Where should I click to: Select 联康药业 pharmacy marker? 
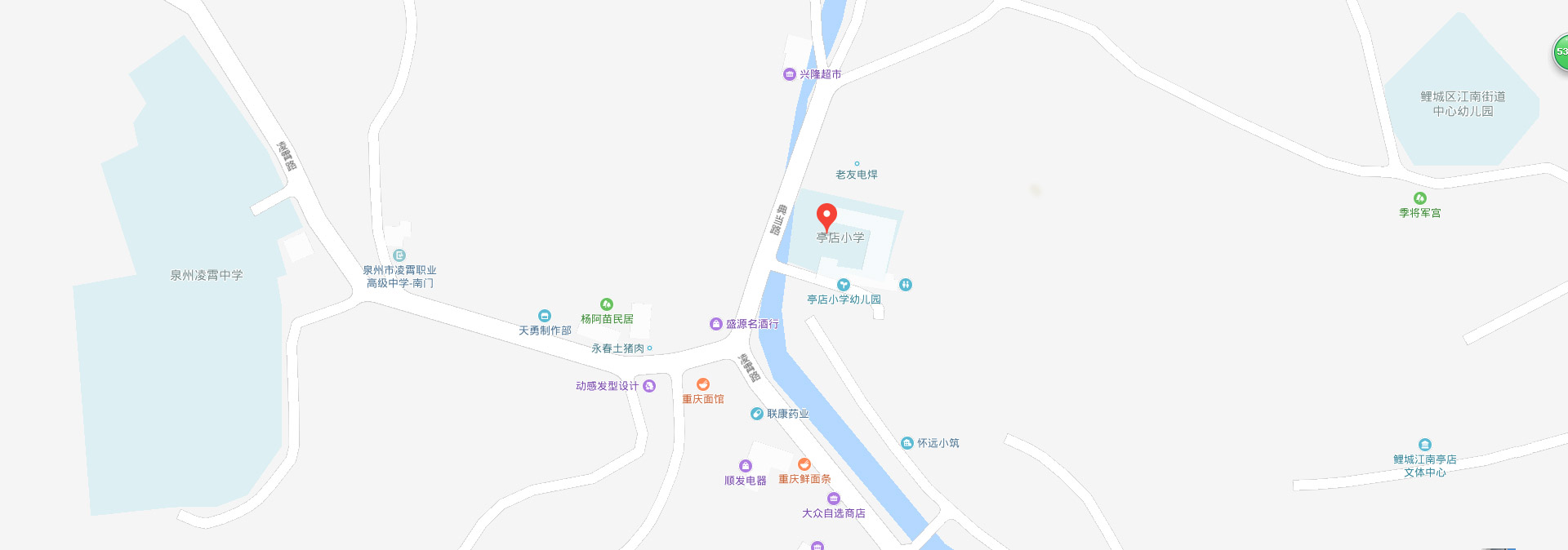pos(757,414)
